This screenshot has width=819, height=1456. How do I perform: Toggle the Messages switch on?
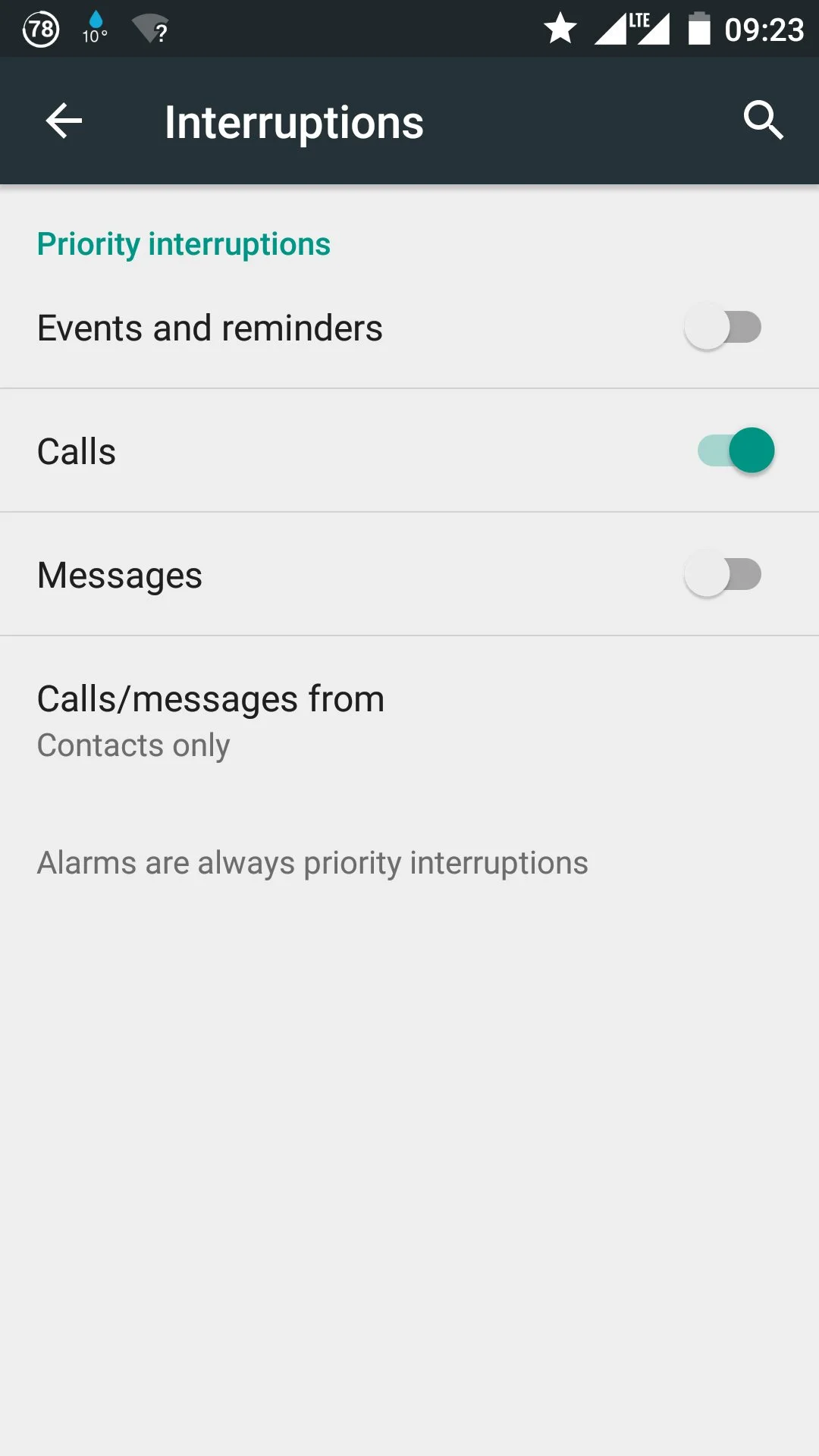[x=723, y=575]
